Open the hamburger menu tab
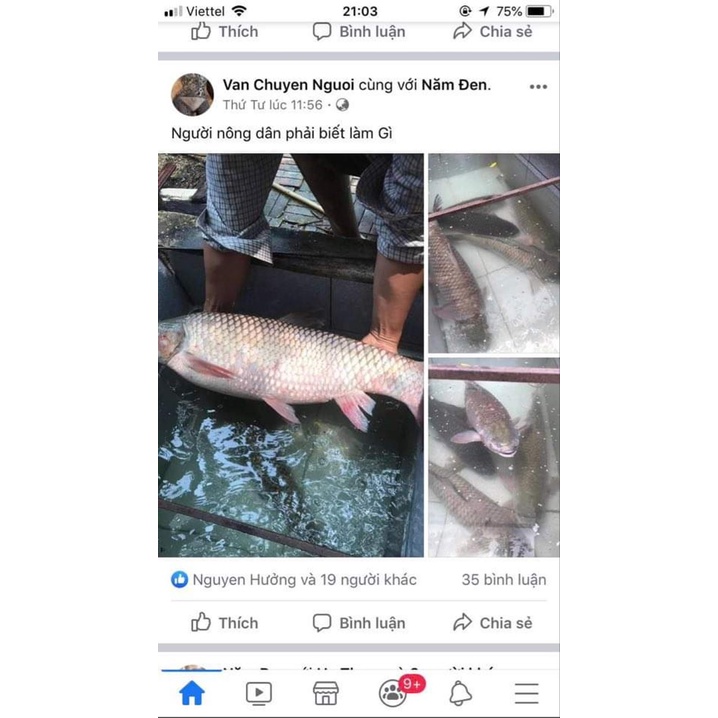The width and height of the screenshot is (718, 718). 527,693
